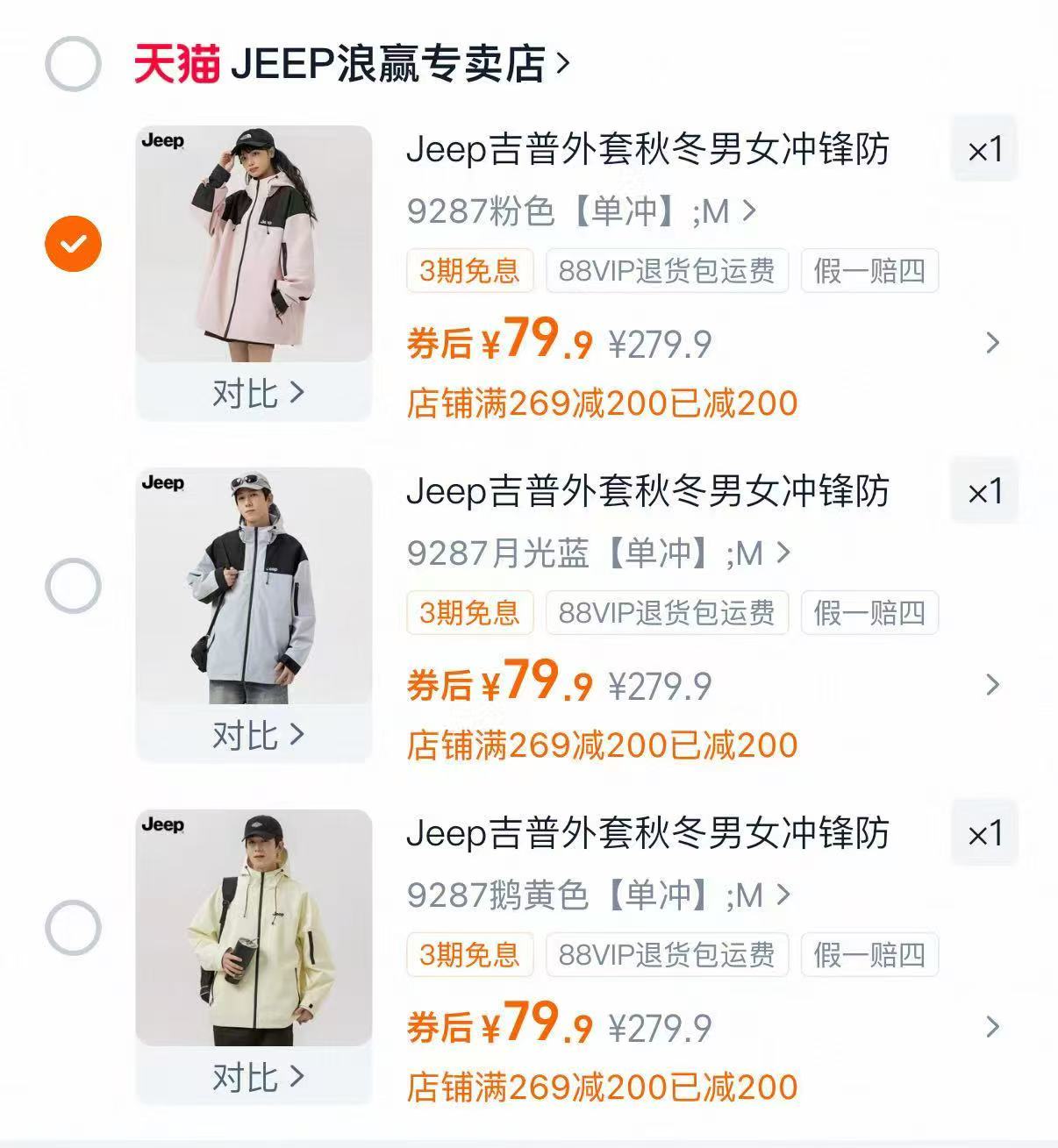Open details via pink jacket's right chevron

click(992, 344)
